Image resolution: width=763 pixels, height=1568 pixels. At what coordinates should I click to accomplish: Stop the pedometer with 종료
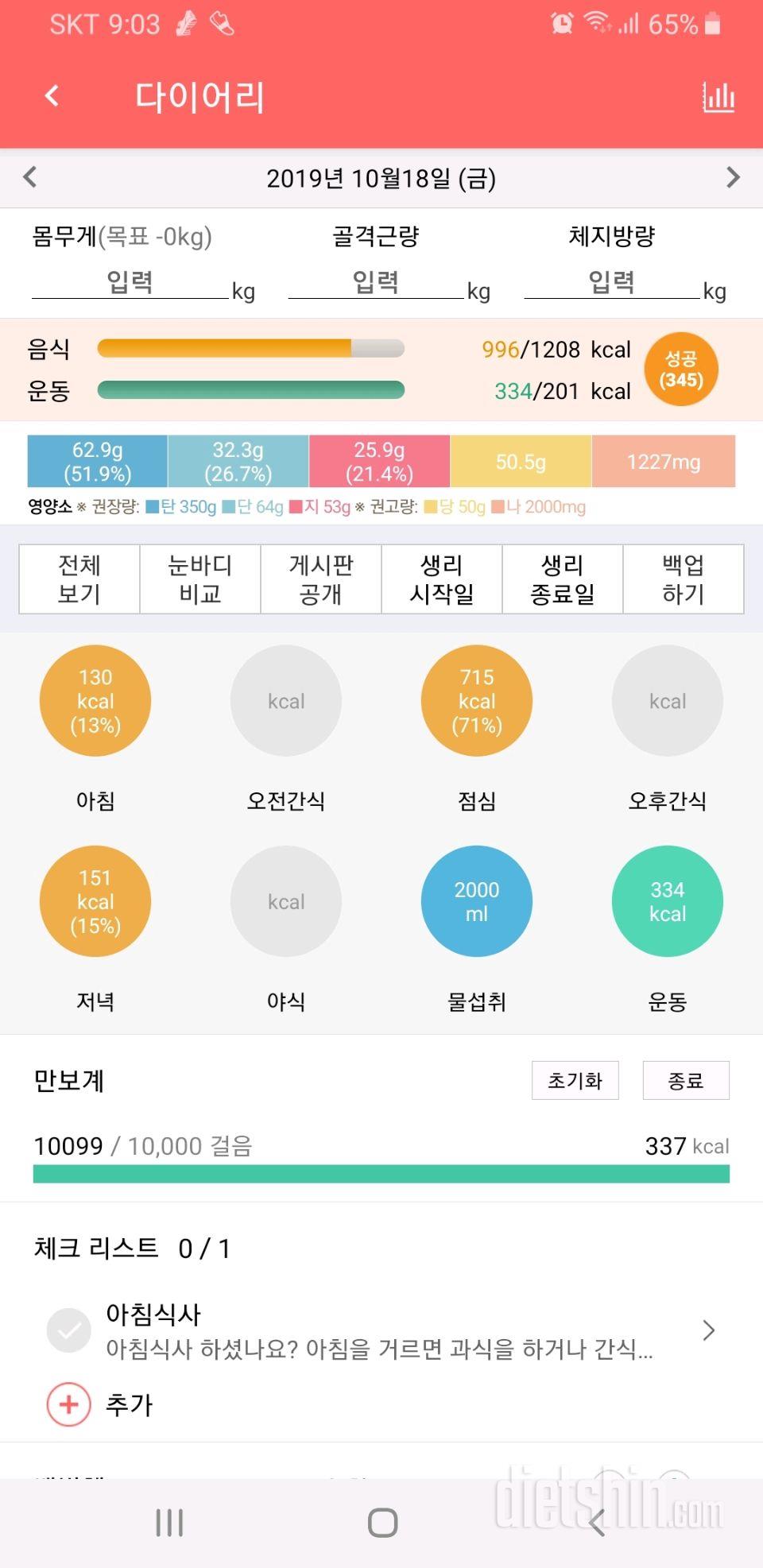[x=685, y=1081]
